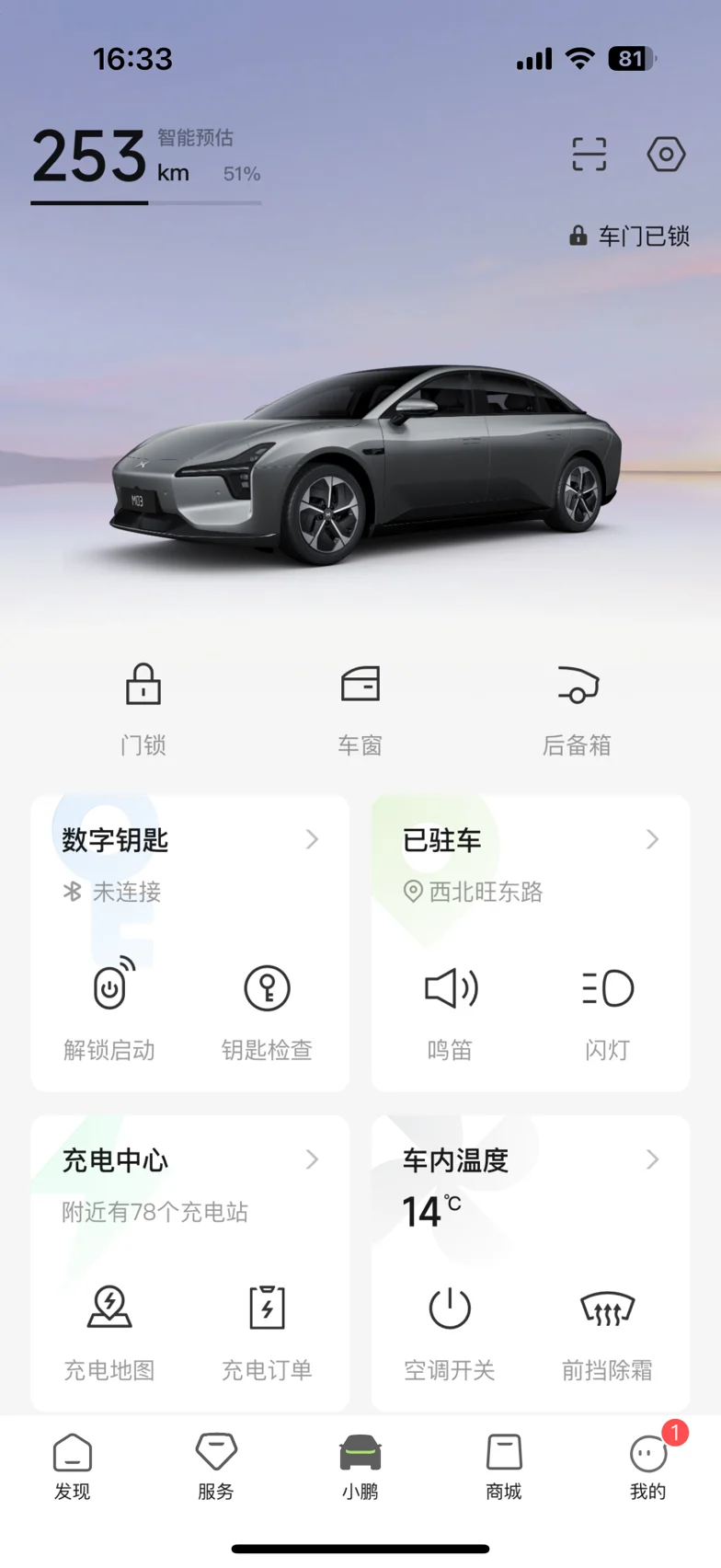Open the 已驻车 parking location card
The image size is (721, 1568).
530,840
